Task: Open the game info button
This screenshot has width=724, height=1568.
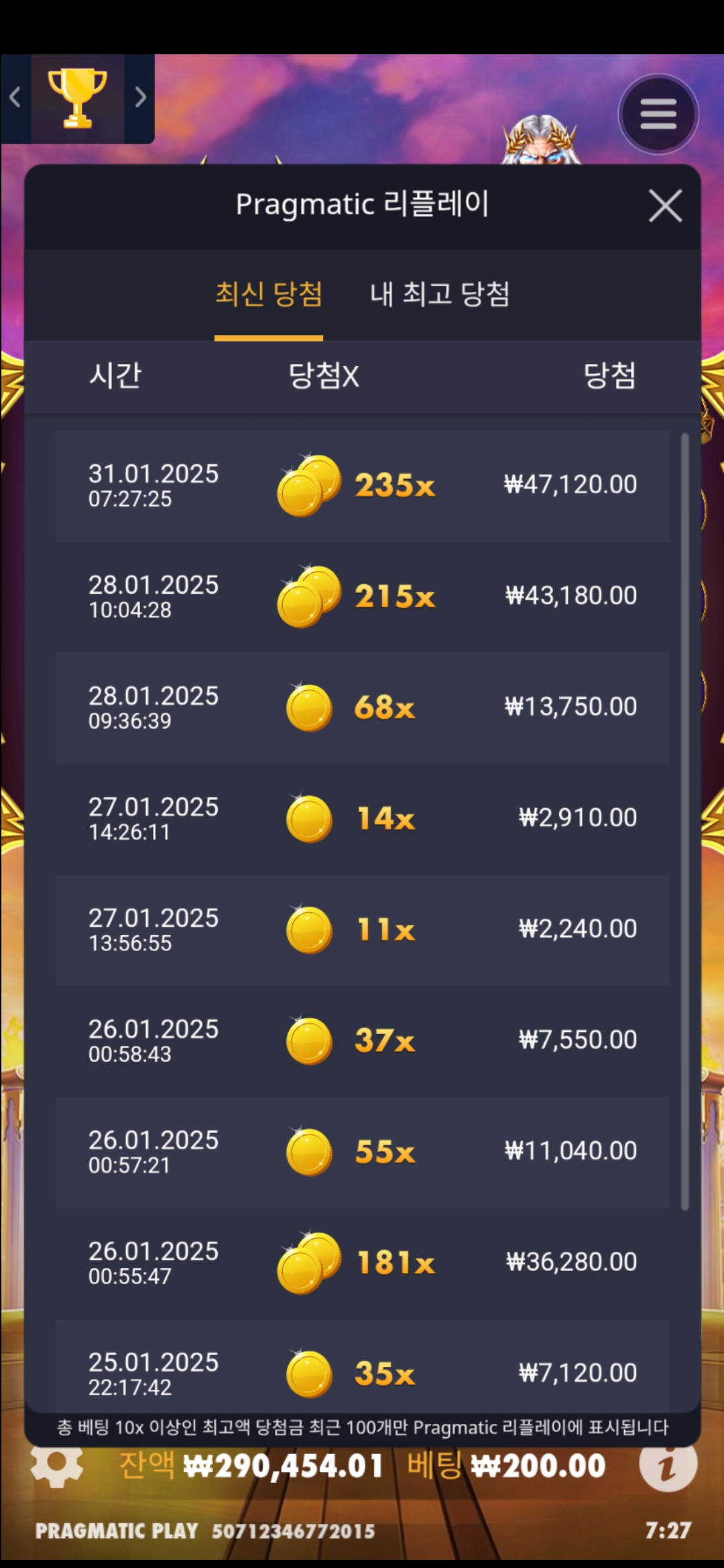Action: click(x=667, y=1466)
